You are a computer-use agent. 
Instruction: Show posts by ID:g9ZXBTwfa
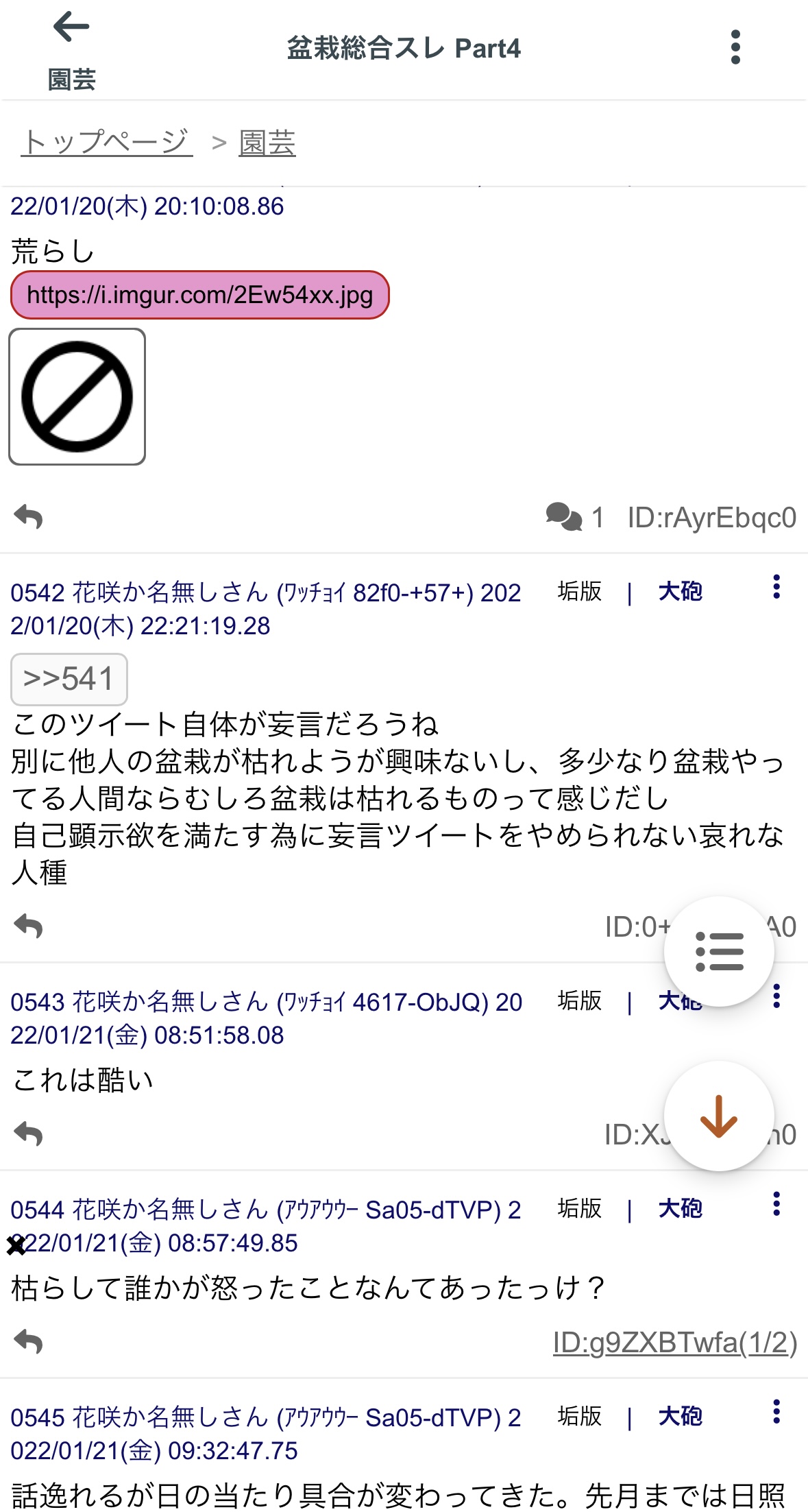pos(674,1342)
